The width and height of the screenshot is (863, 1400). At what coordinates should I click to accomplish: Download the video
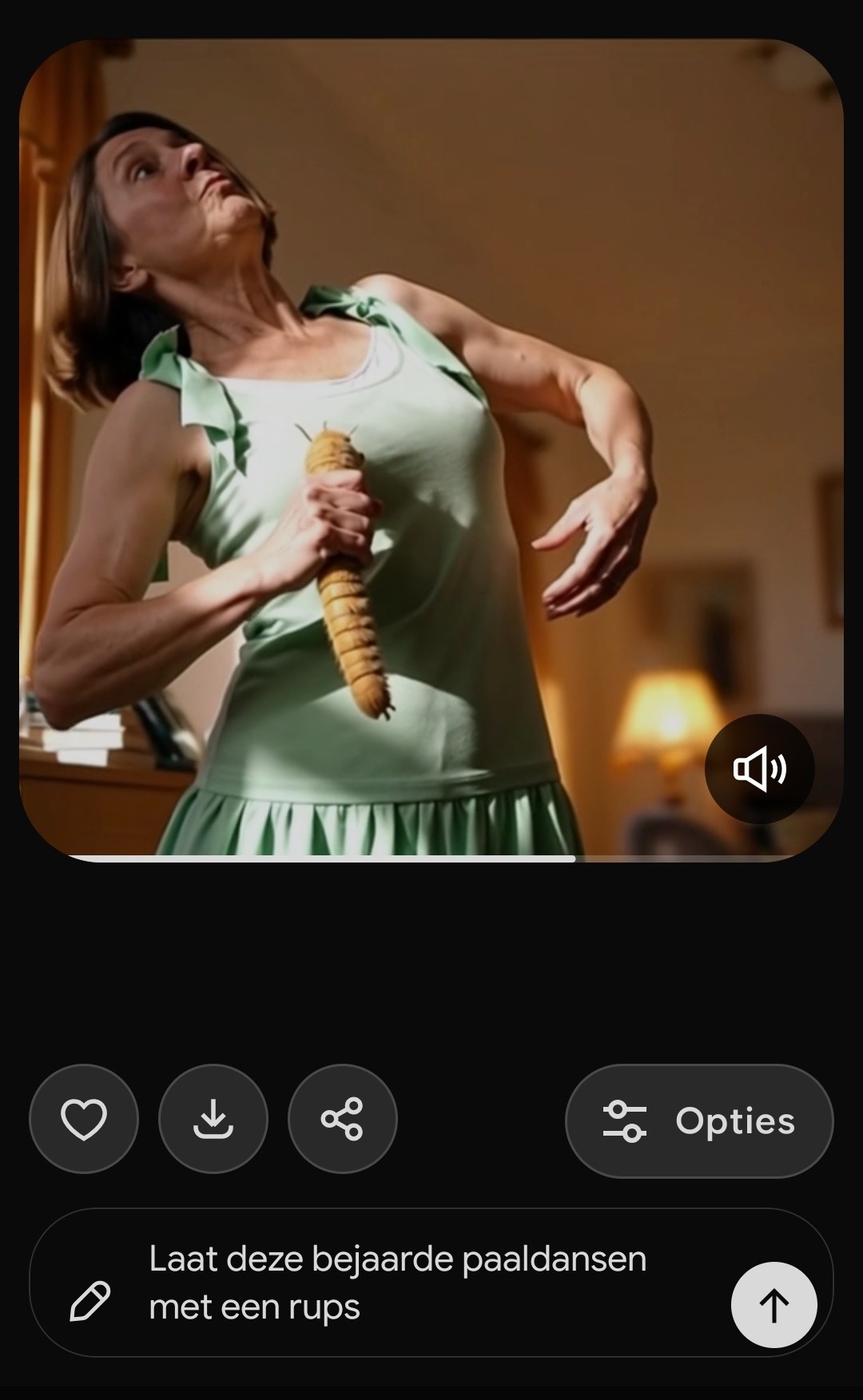(213, 1119)
